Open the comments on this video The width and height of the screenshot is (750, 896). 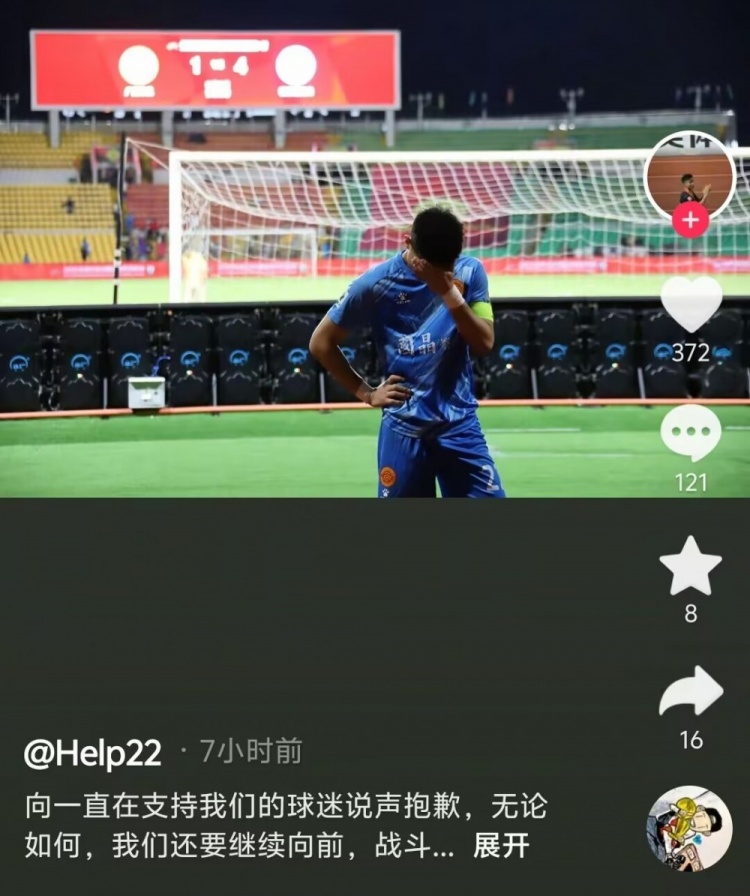(x=691, y=433)
